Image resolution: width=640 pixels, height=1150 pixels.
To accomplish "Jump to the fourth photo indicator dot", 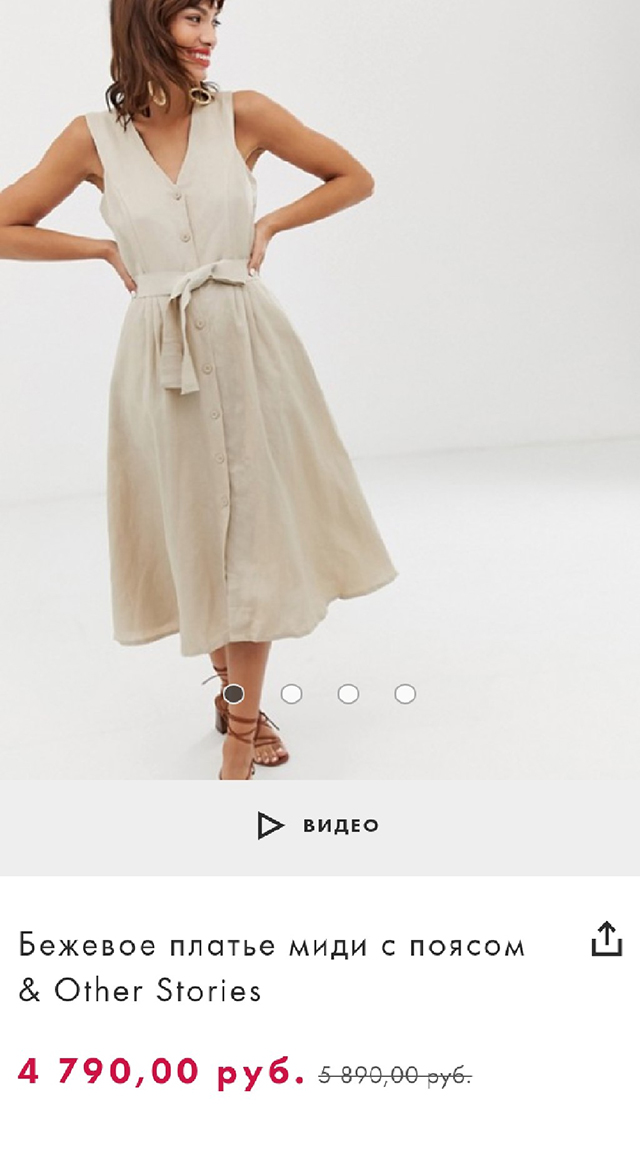I will [x=405, y=694].
